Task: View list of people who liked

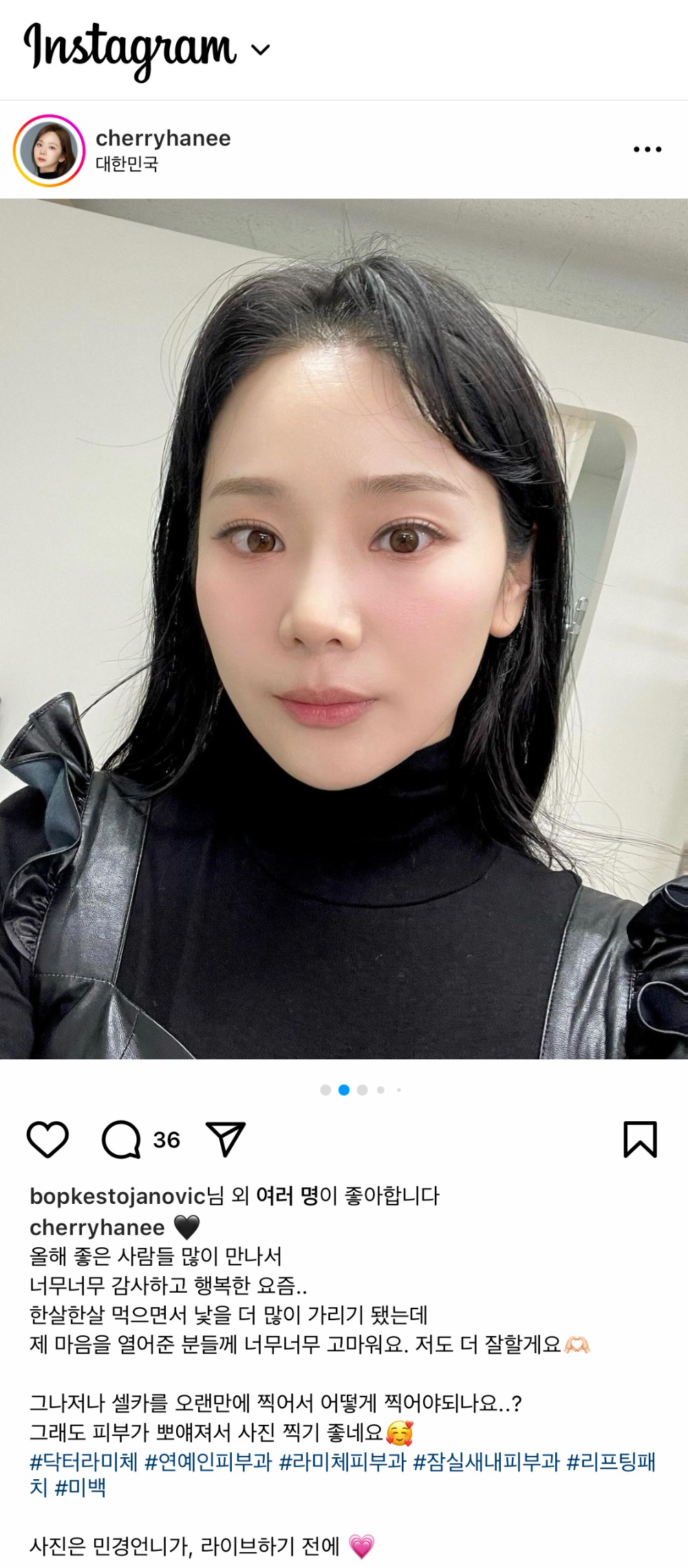Action: click(x=286, y=1196)
